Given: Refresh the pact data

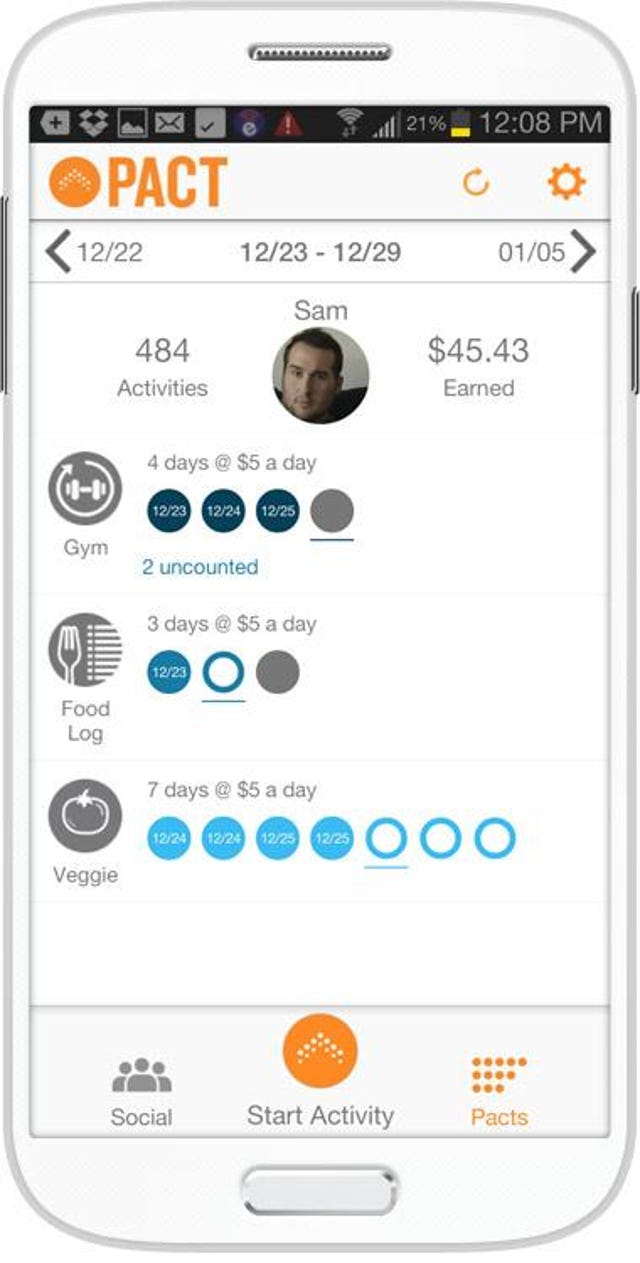Looking at the screenshot, I should tap(476, 183).
